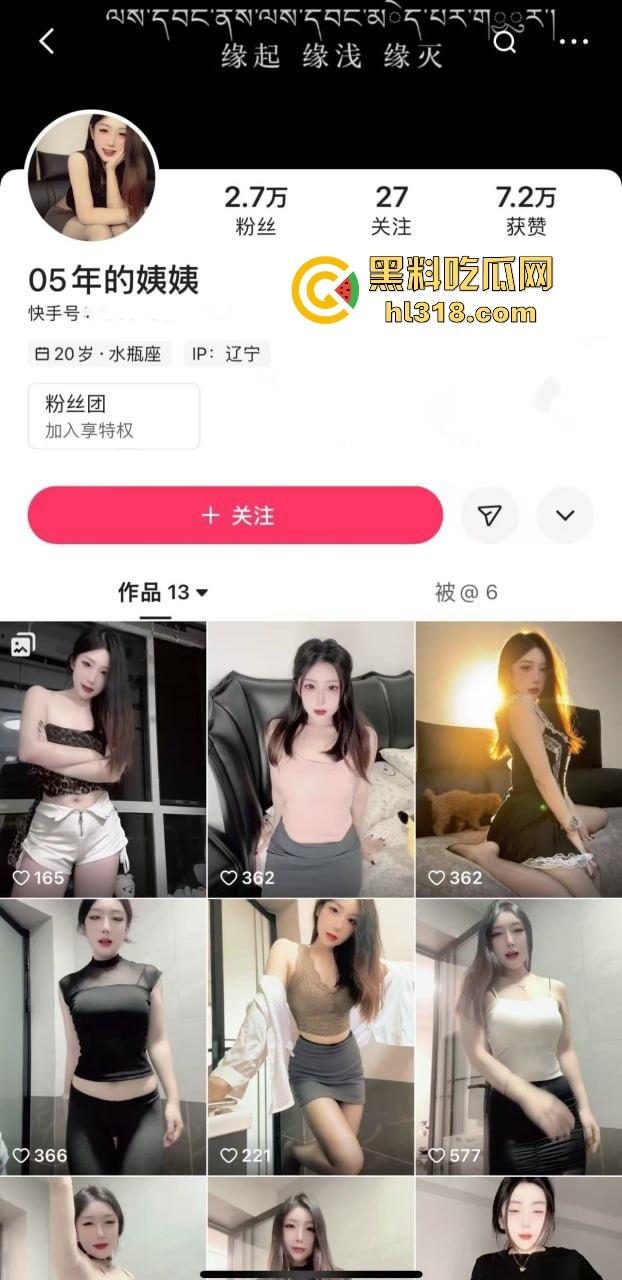This screenshot has height=1280, width=622.
Task: Open the video with 366 likes
Action: [x=103, y=1035]
